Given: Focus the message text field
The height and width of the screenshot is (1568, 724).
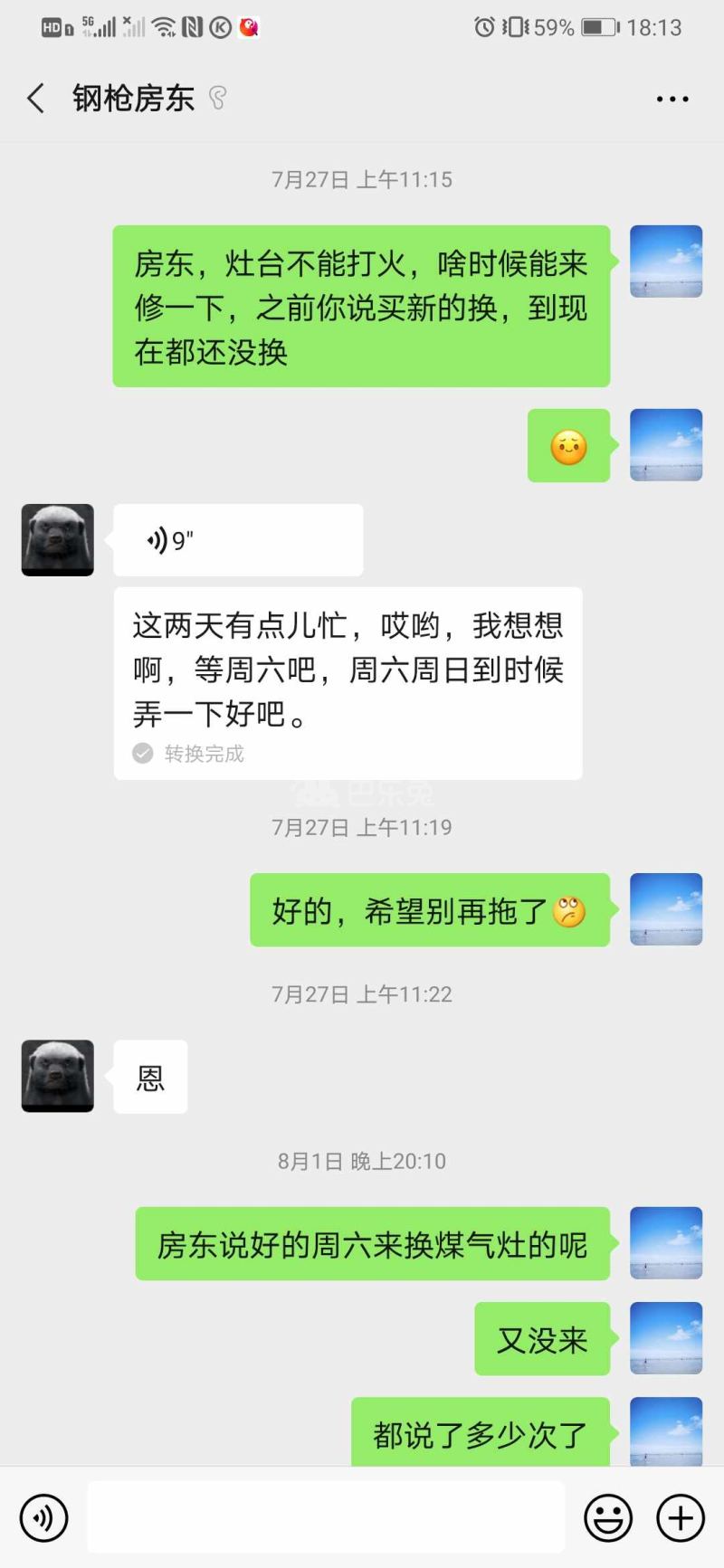Looking at the screenshot, I should point(326,1517).
